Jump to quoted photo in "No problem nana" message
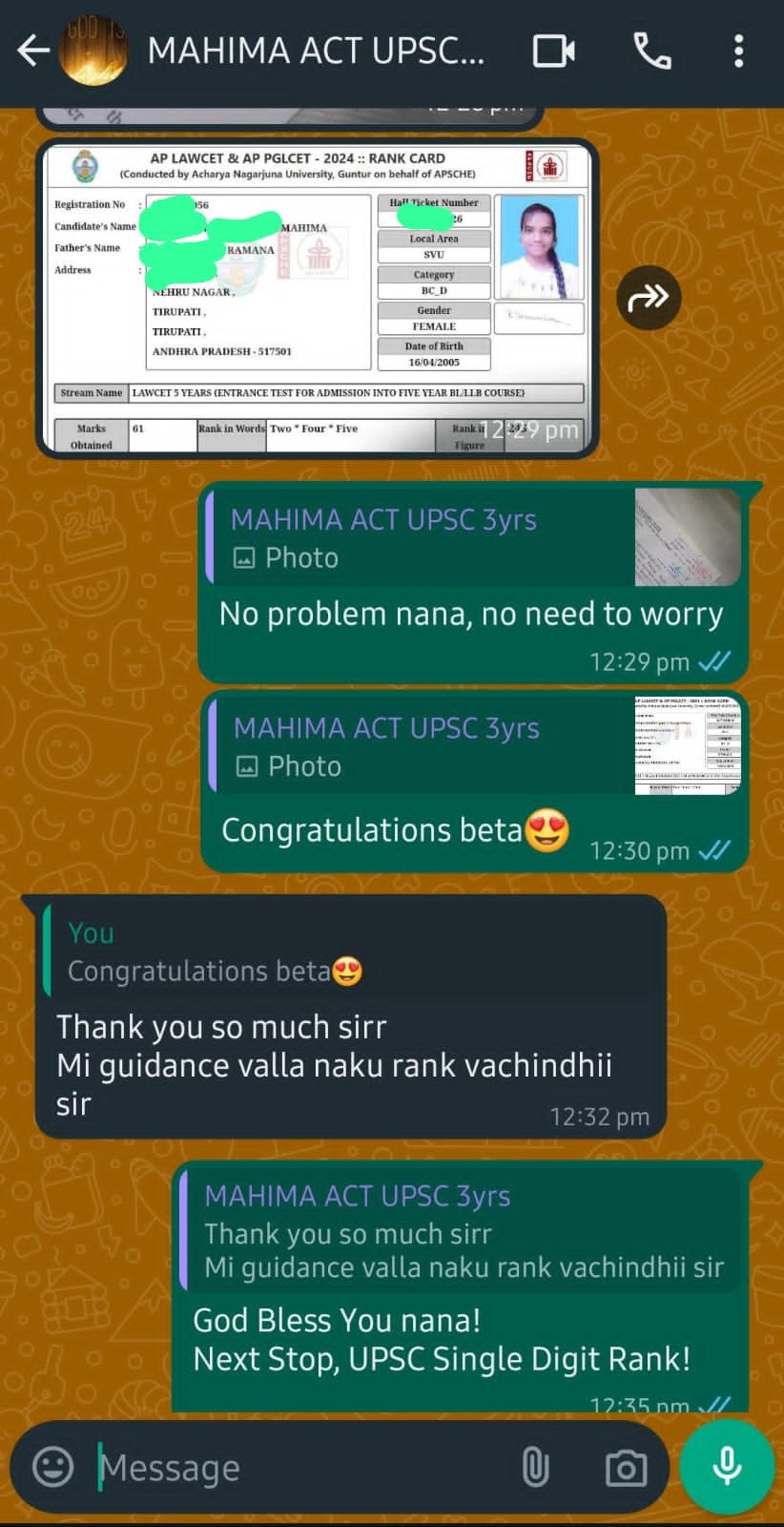This screenshot has width=784, height=1527. 474,538
